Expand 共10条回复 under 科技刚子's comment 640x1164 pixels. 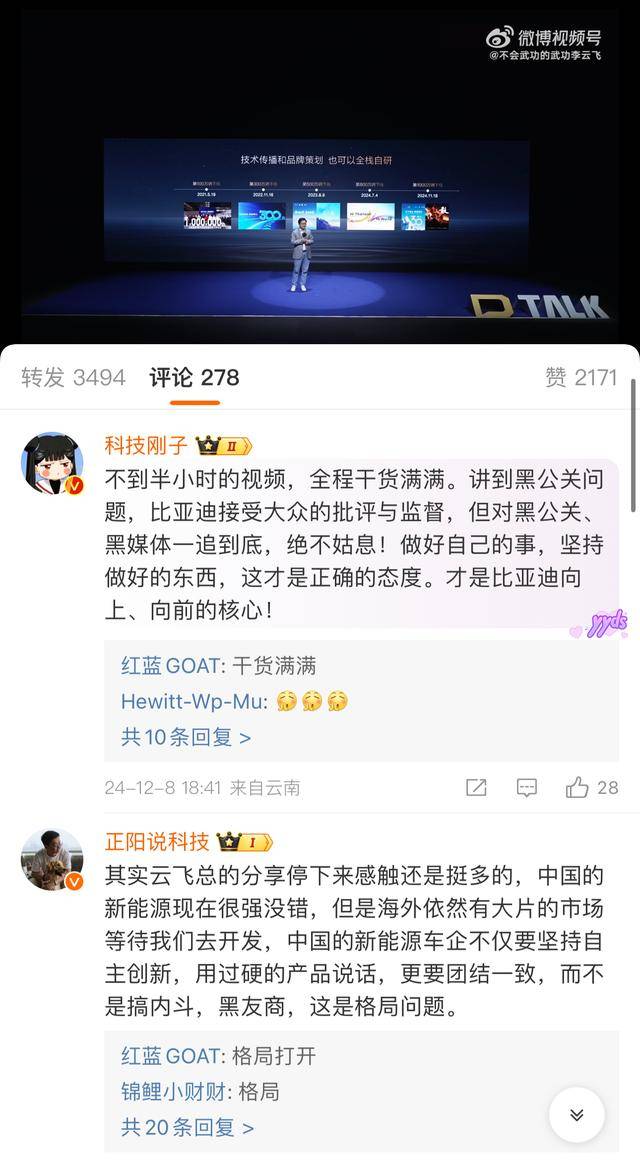coord(186,737)
